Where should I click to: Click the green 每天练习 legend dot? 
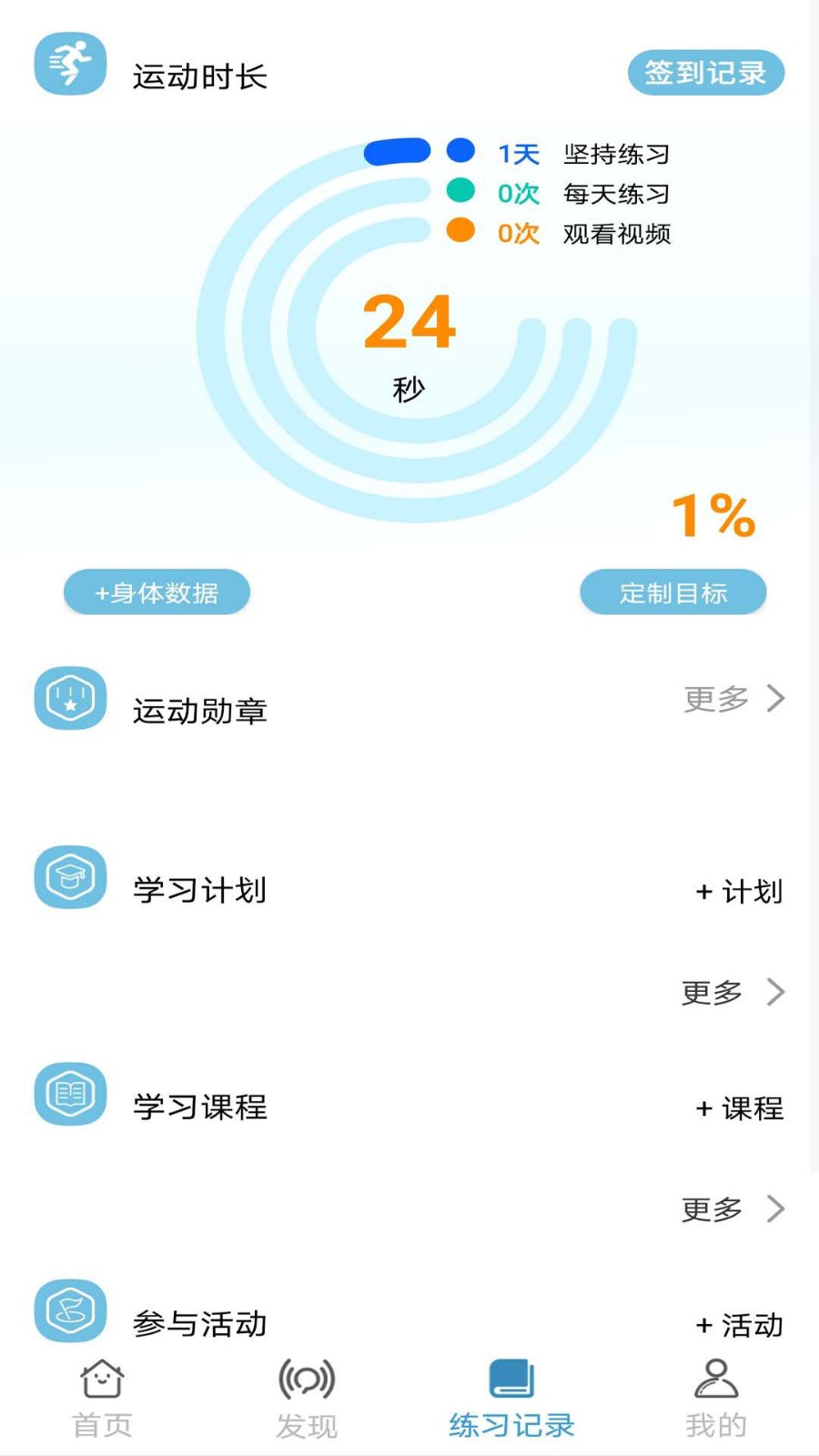click(x=460, y=193)
